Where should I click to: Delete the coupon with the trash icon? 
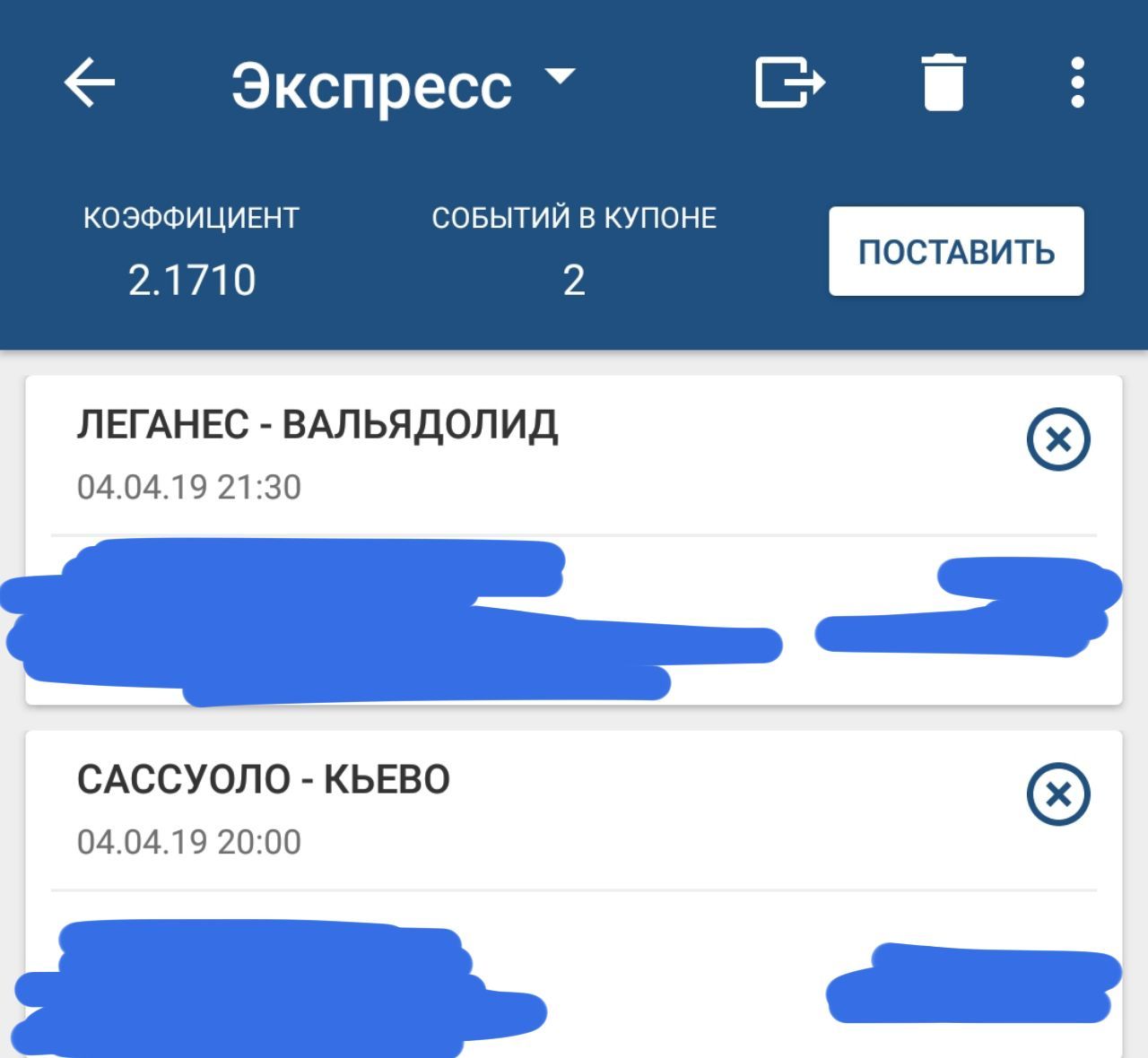(x=943, y=83)
